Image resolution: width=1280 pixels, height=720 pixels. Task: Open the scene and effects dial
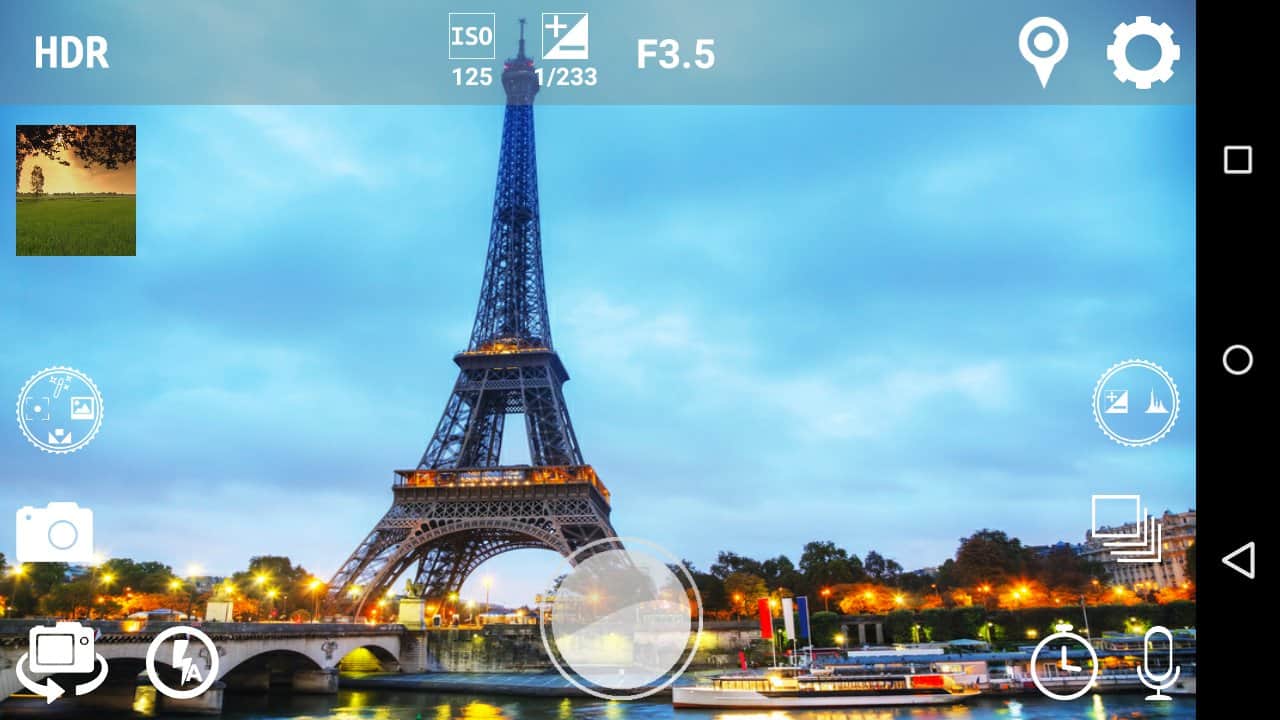pyautogui.click(x=60, y=410)
